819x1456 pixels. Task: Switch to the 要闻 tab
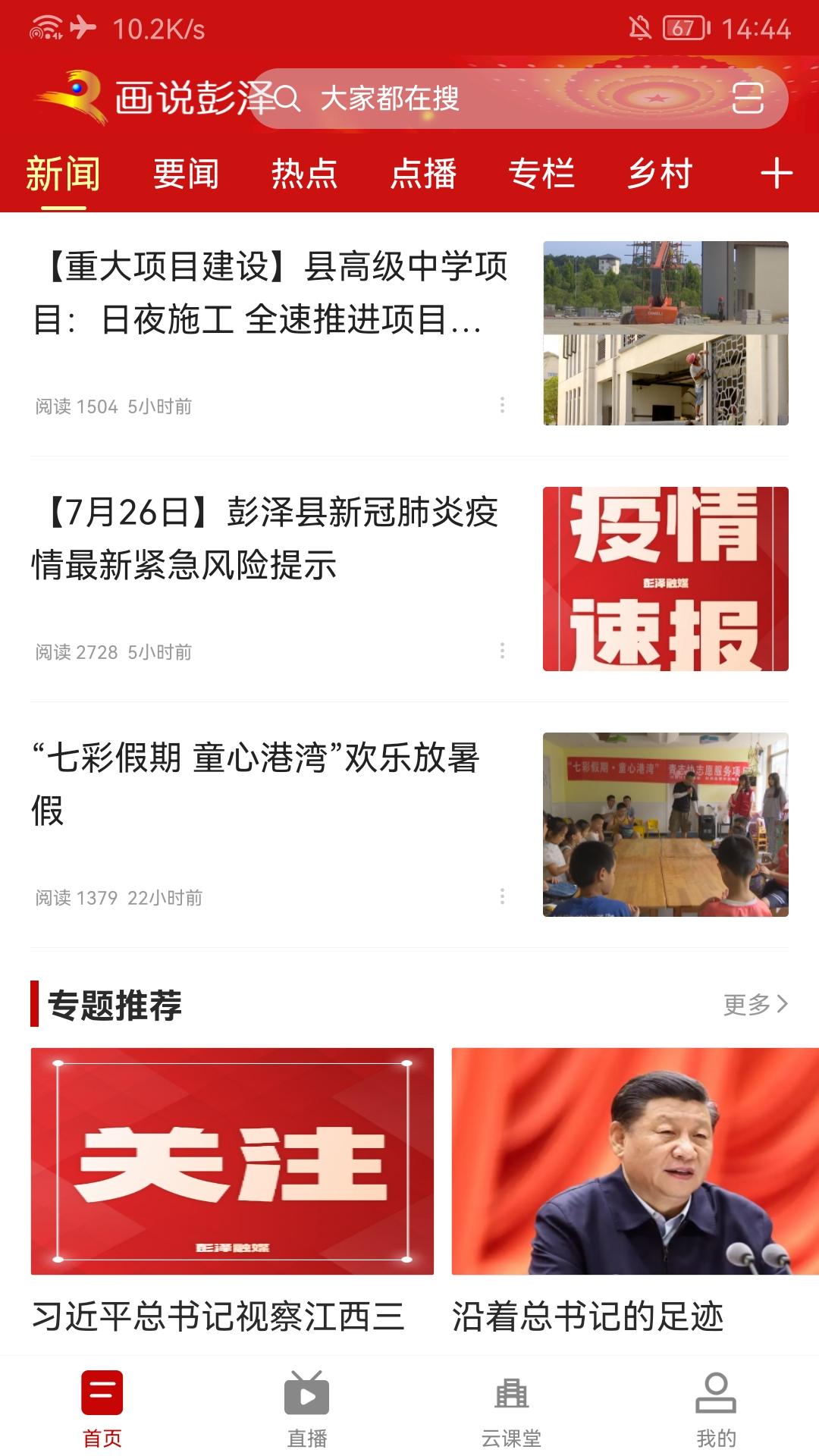click(186, 174)
